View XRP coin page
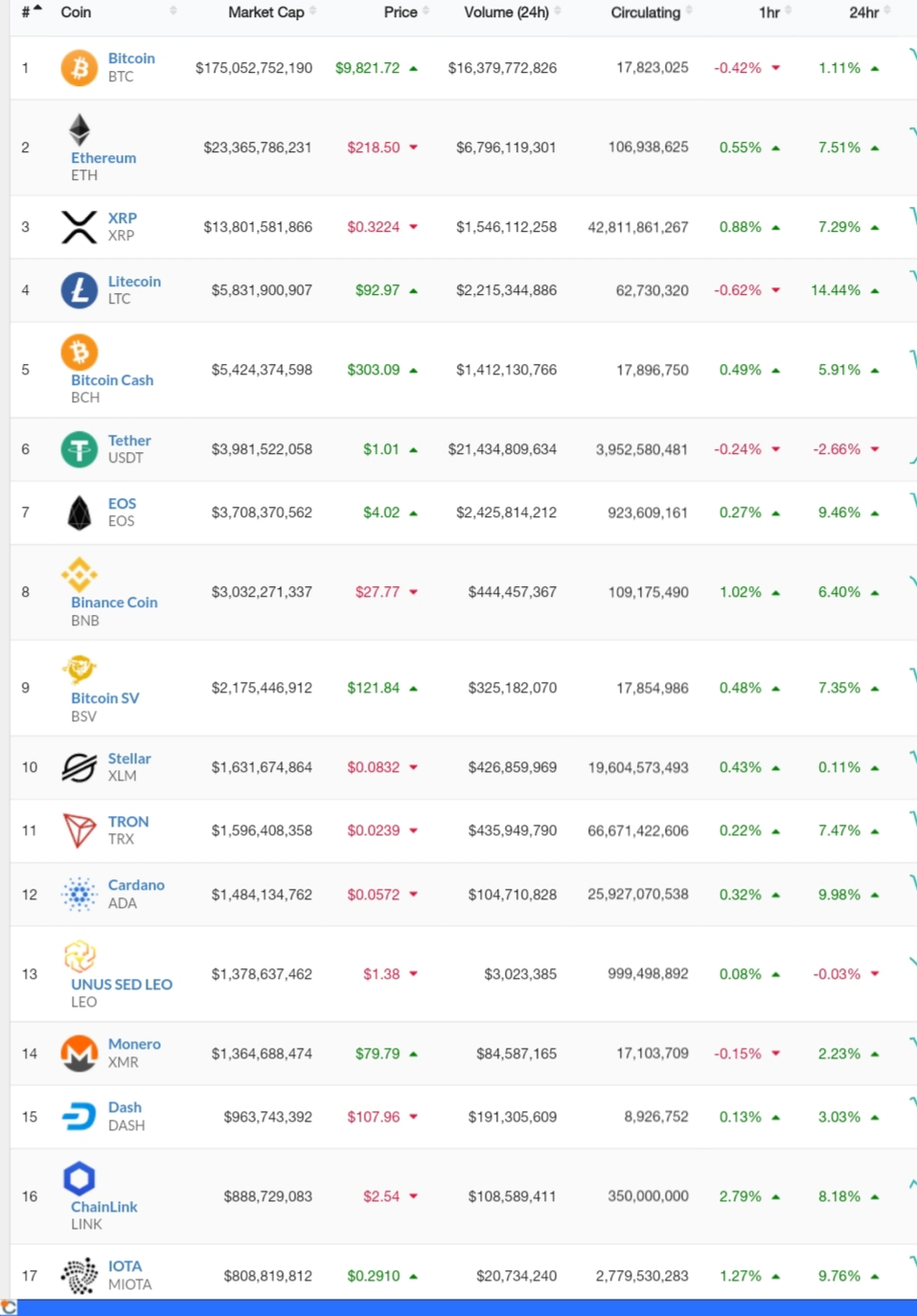Screen dimensions: 917x1316 click(x=122, y=218)
